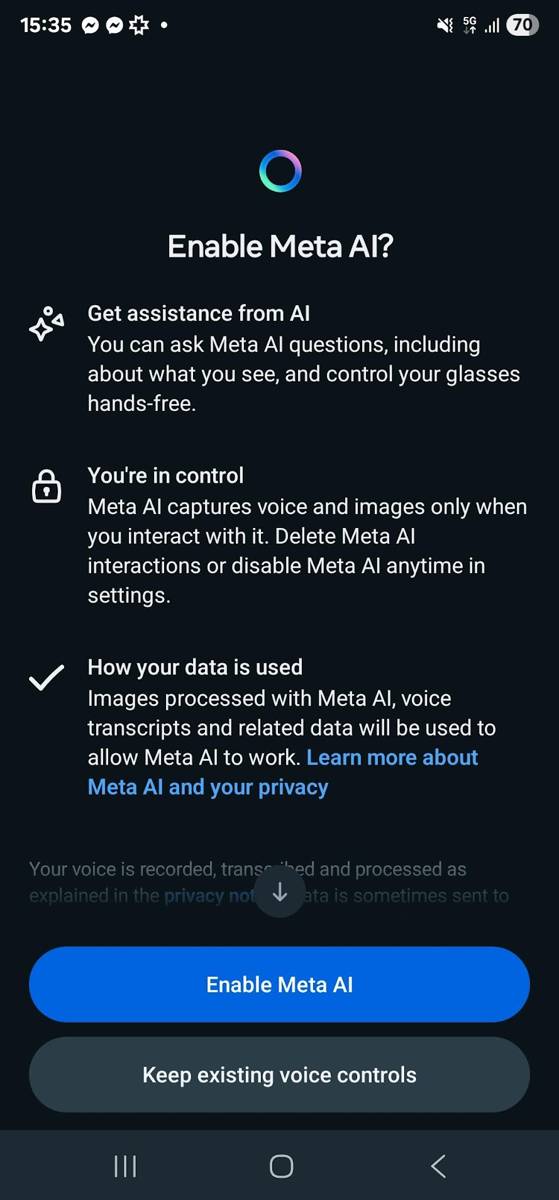559x1200 pixels.
Task: Go back using the system back button
Action: 437,1165
